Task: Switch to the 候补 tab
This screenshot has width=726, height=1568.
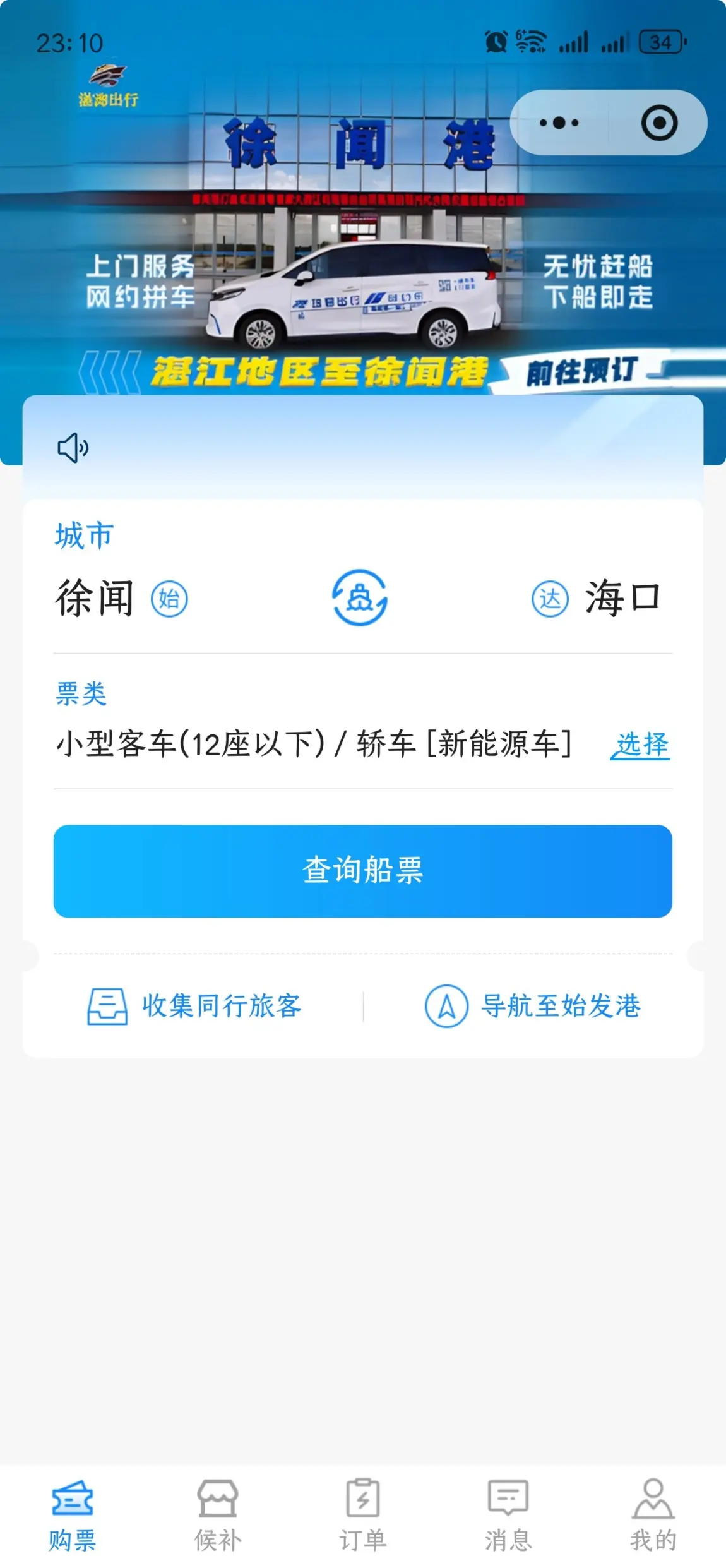Action: [218, 1515]
